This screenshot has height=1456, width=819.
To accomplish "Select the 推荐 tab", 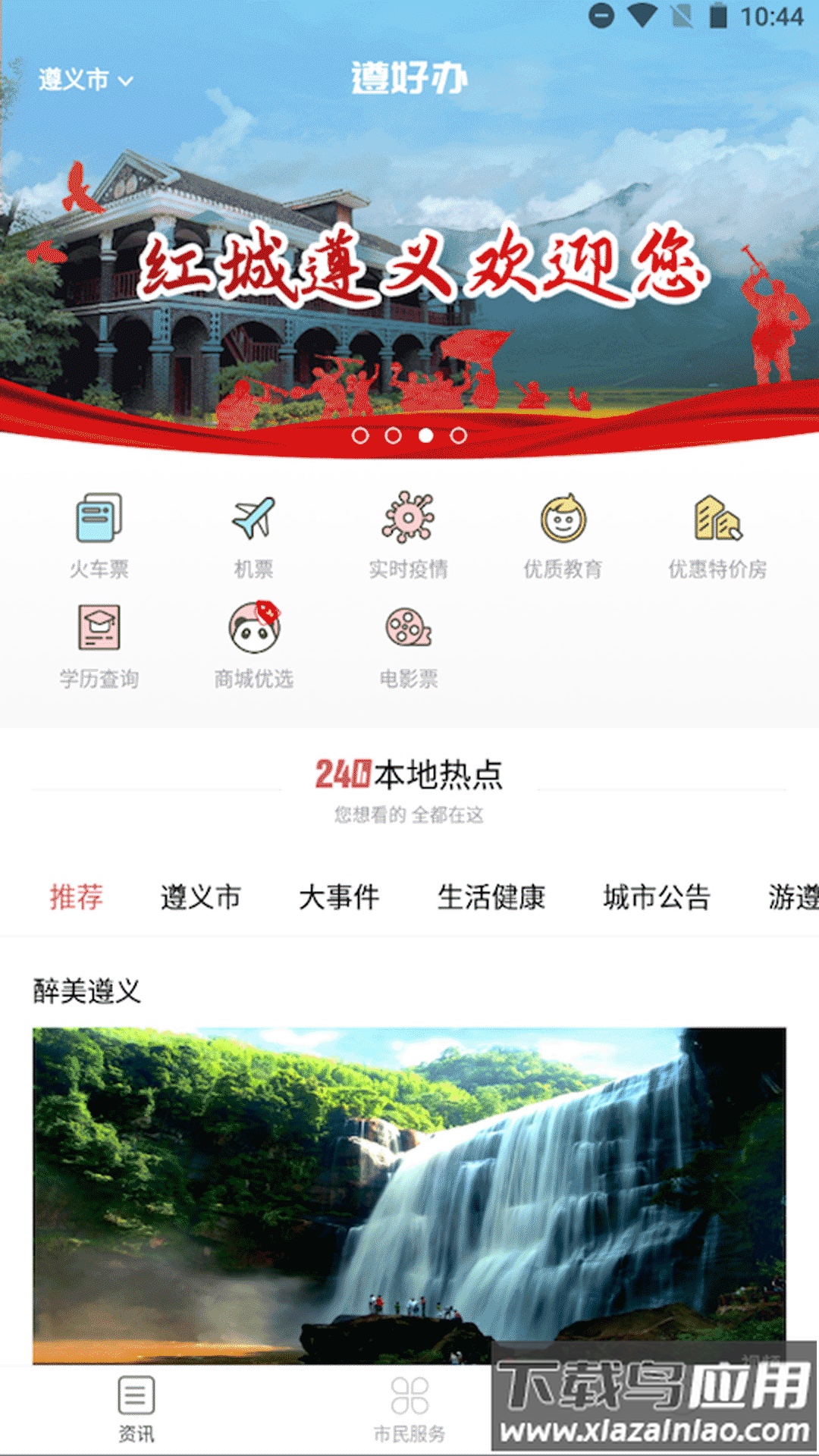I will pos(76,897).
